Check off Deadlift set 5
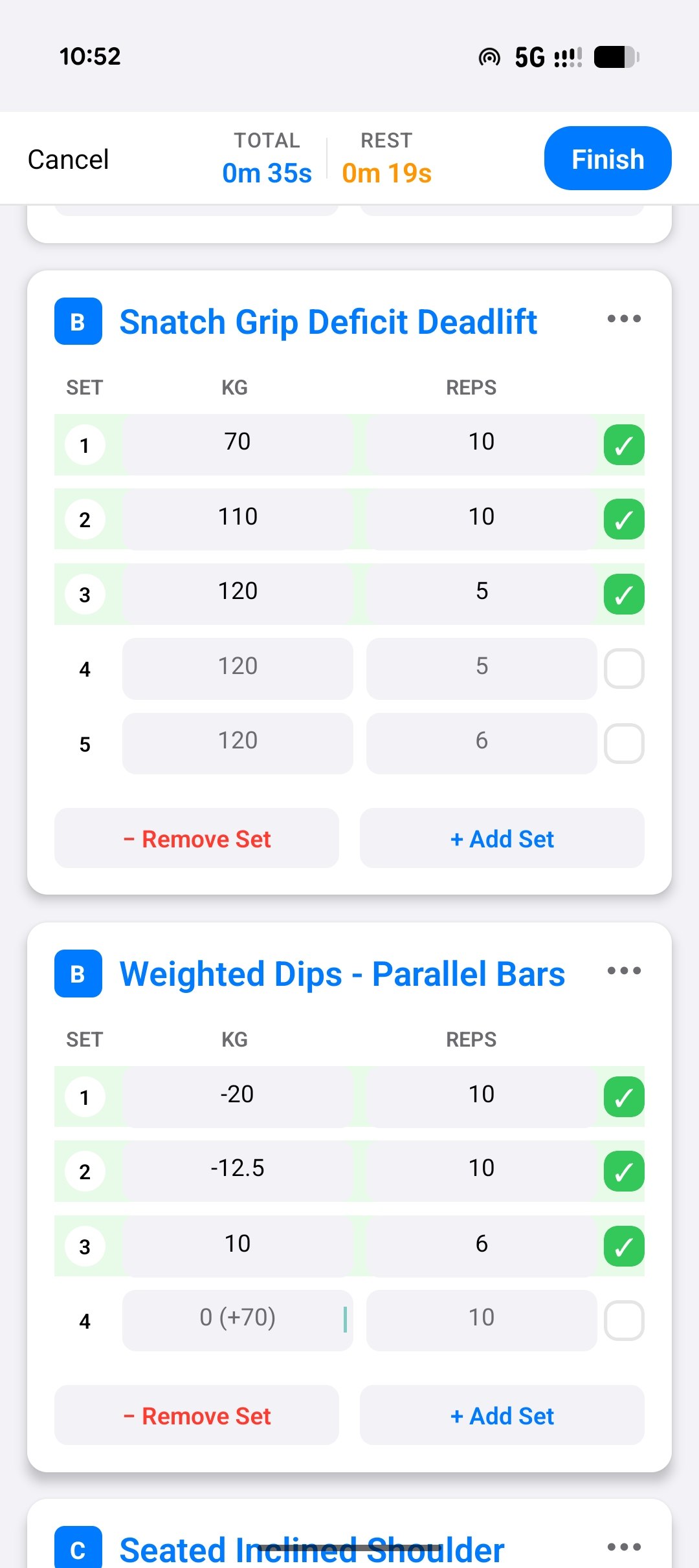699x1568 pixels. click(623, 744)
